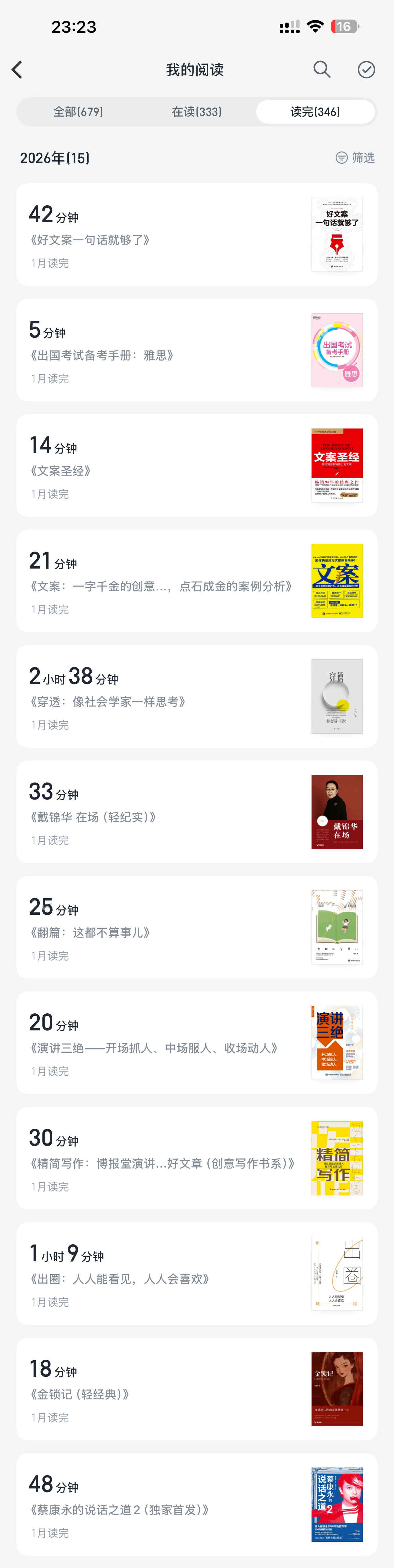Open the 筛选 filter option
394x1568 pixels.
[x=355, y=158]
